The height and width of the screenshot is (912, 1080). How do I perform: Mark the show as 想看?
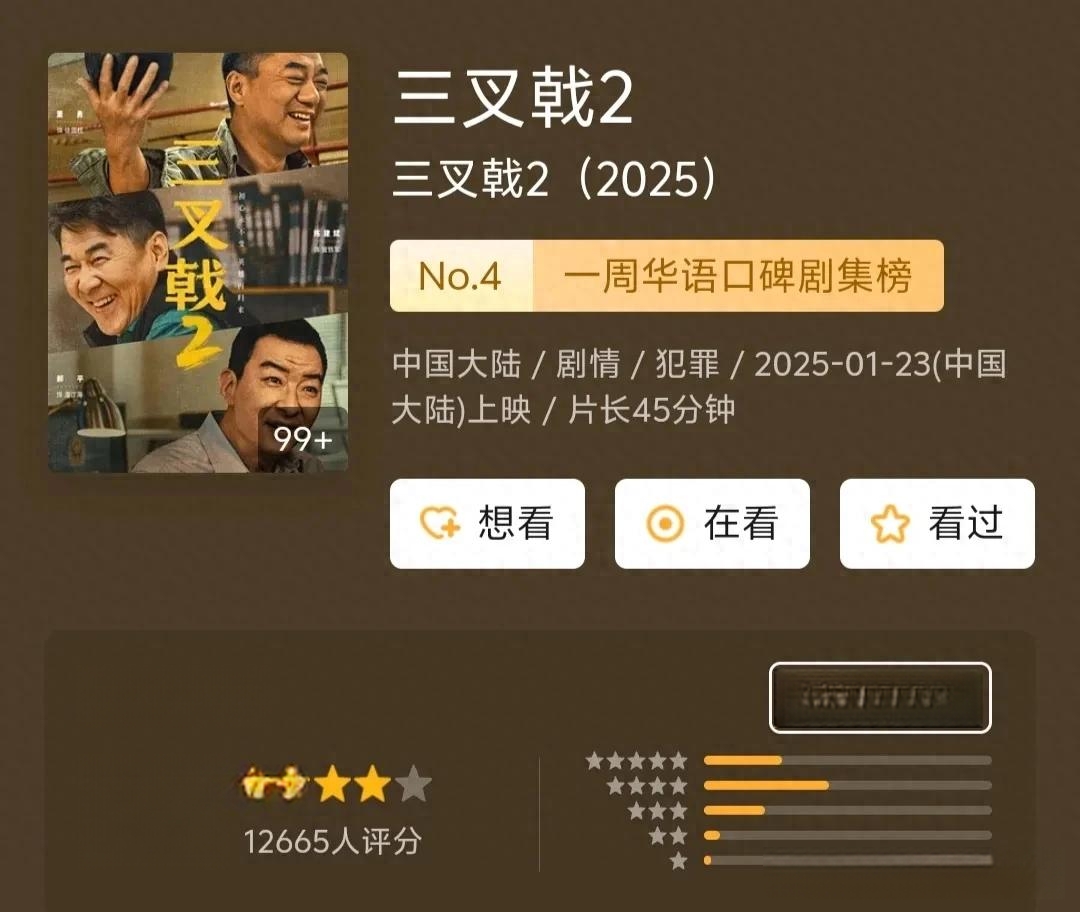click(x=487, y=524)
